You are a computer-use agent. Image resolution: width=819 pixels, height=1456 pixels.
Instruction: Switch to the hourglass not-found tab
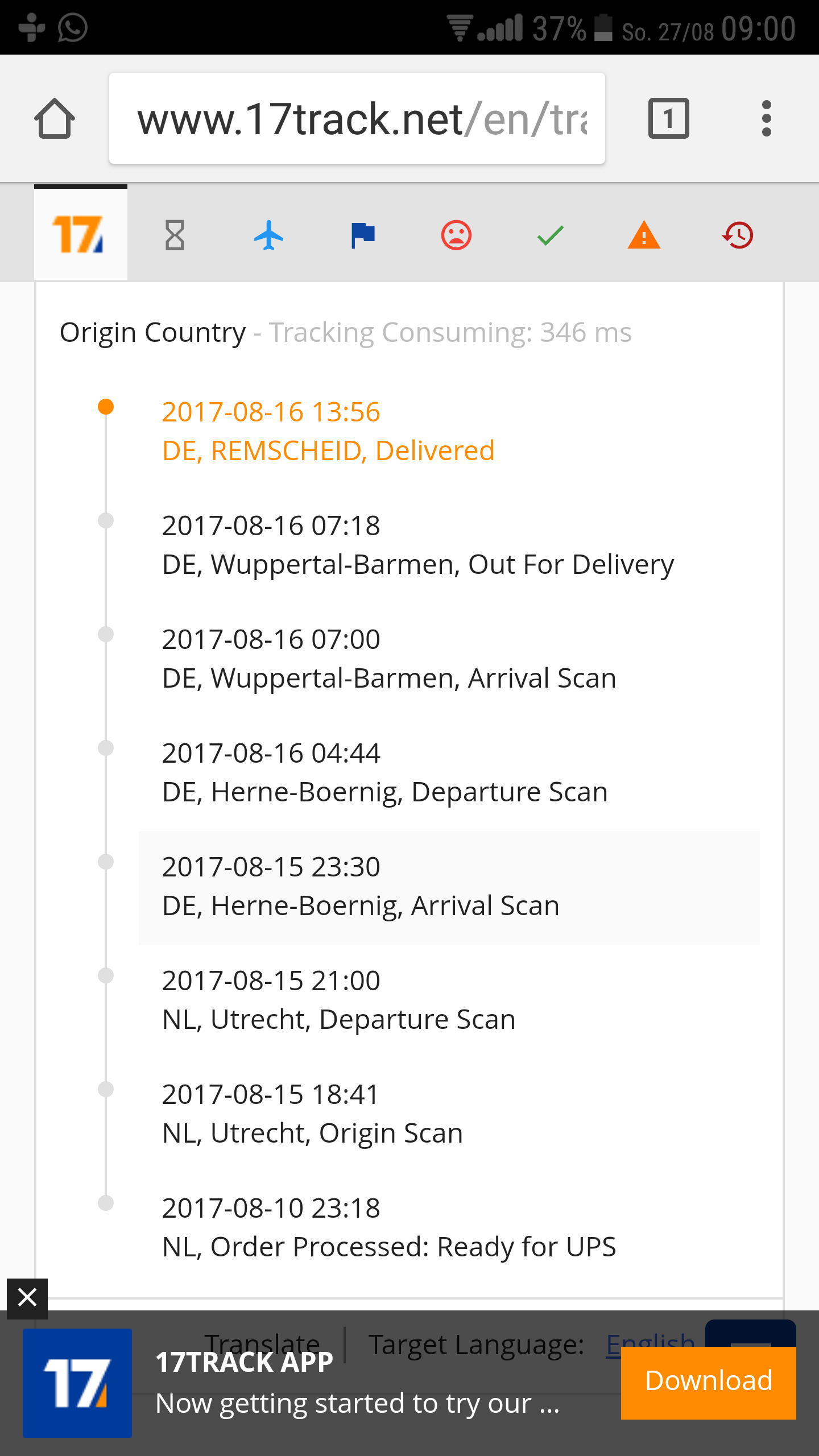[x=175, y=235]
